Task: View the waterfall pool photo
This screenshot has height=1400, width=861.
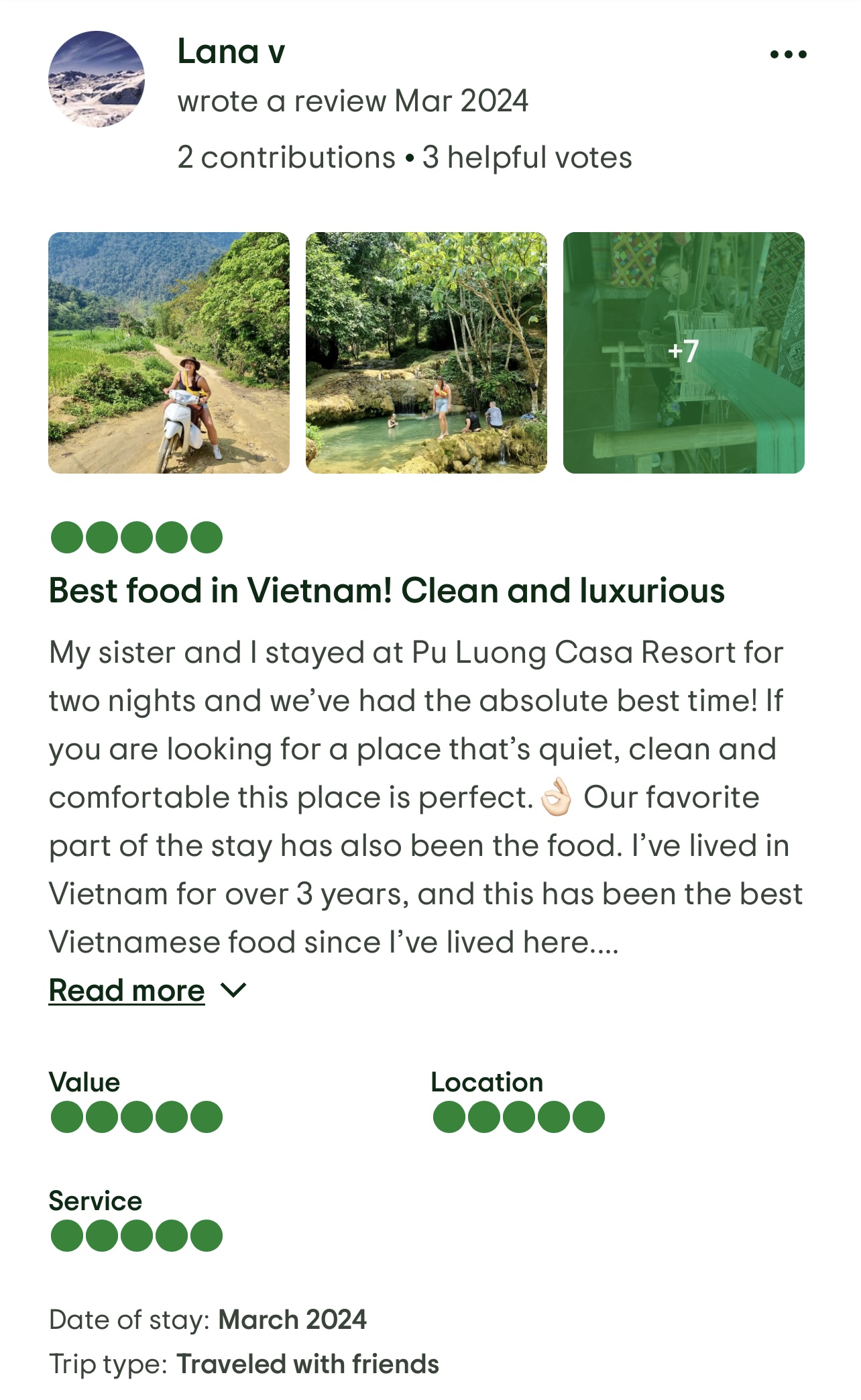Action: click(426, 353)
